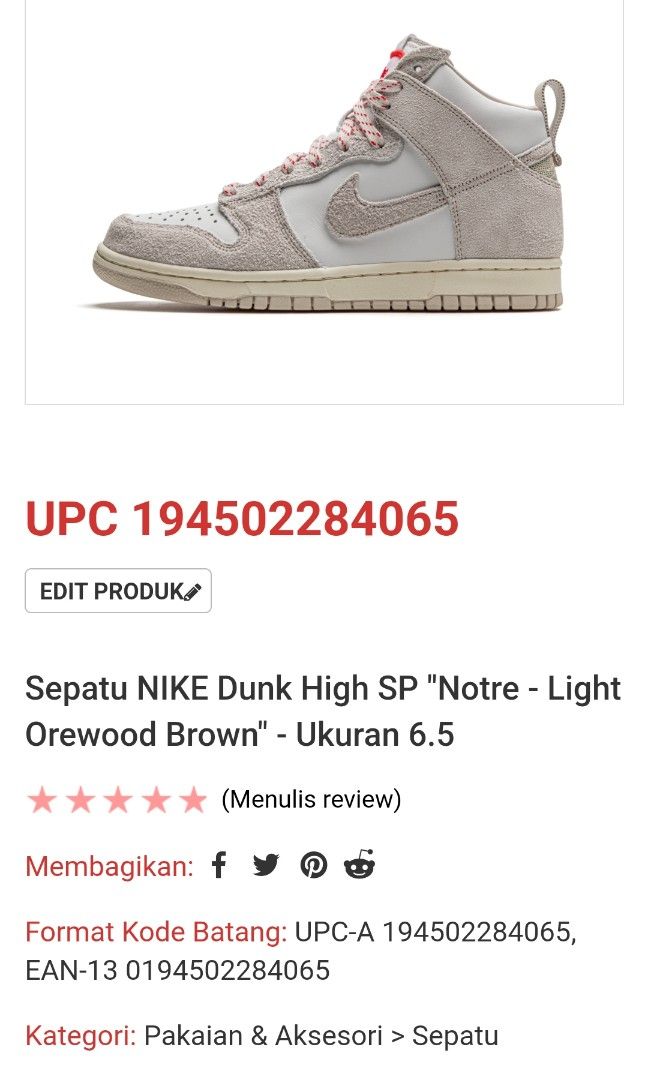Open the Menulis review link

(311, 799)
